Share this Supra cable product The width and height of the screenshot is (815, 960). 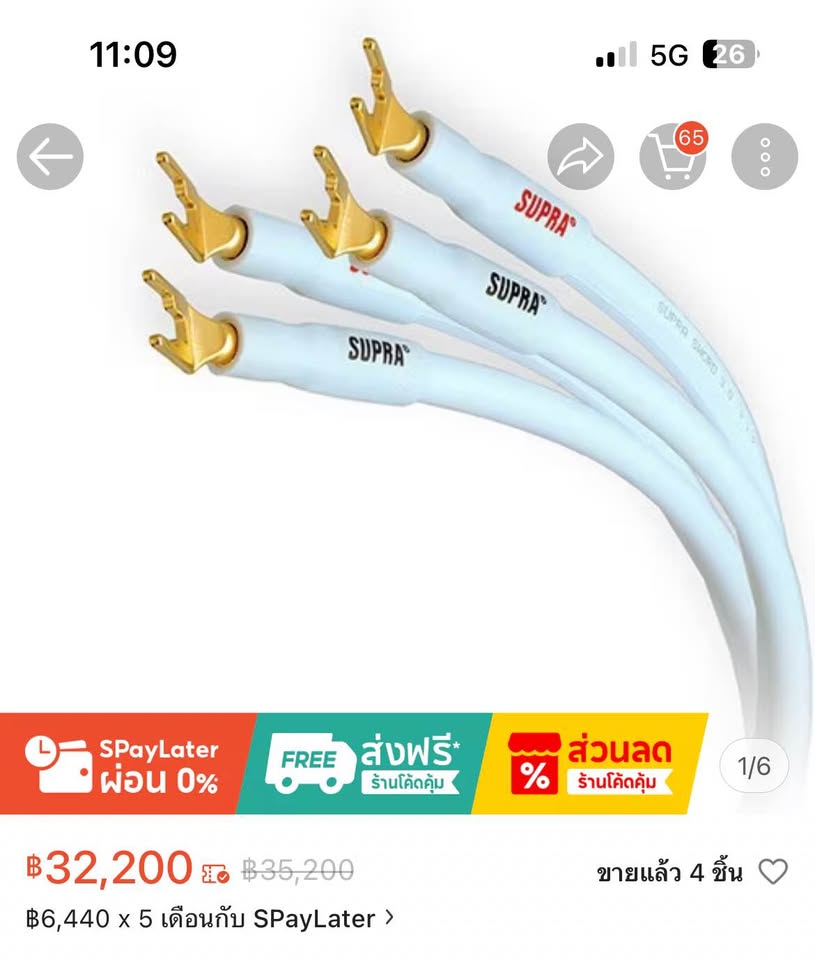click(x=581, y=157)
